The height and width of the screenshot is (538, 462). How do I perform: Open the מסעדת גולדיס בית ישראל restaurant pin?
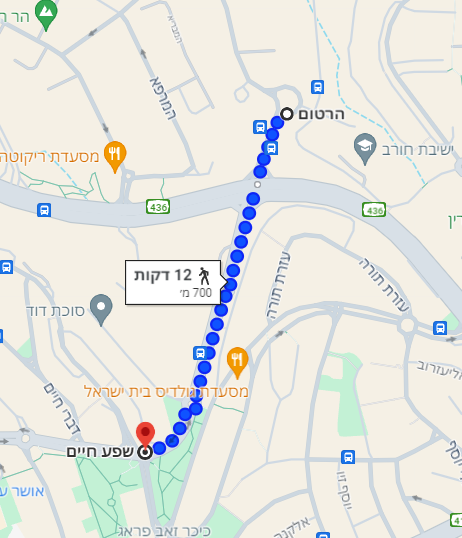click(x=237, y=363)
